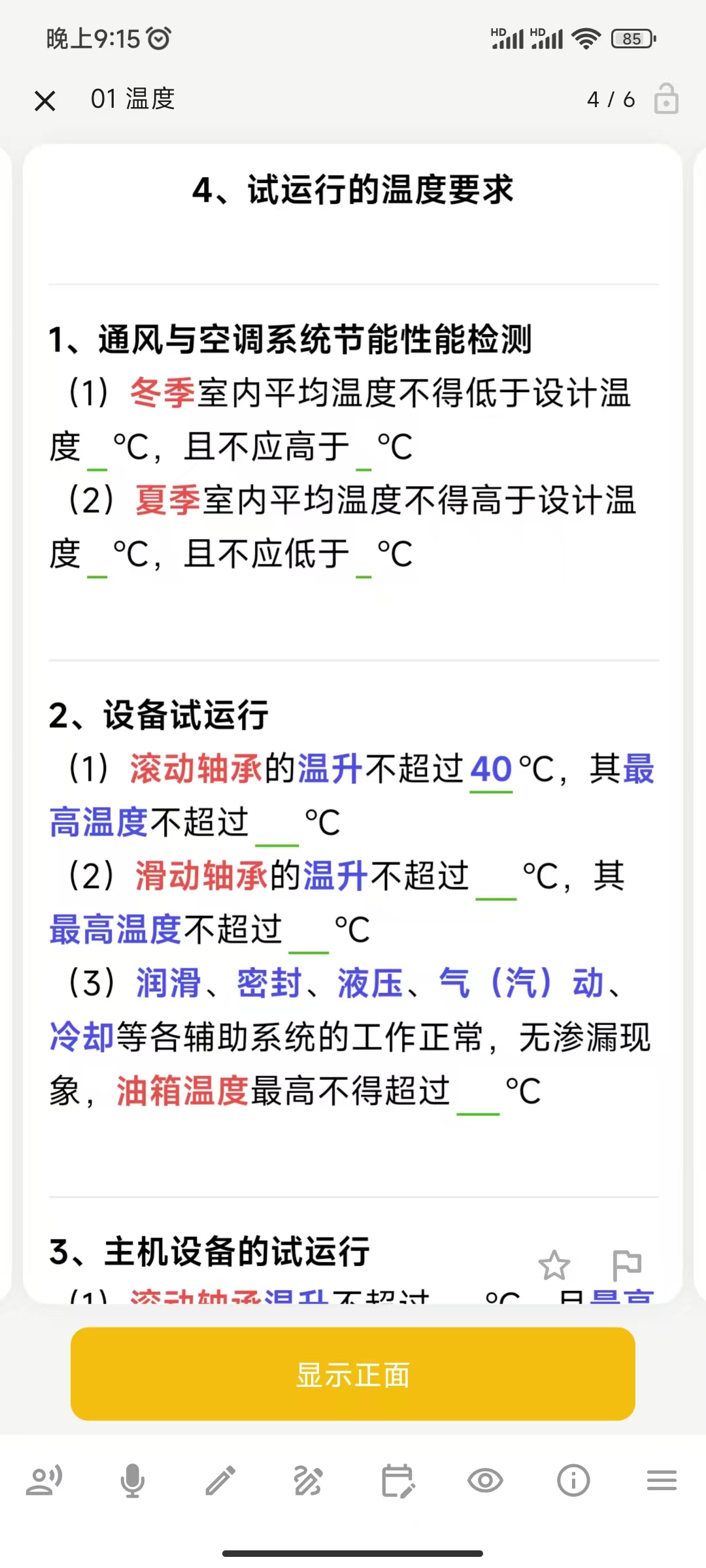Viewport: 706px width, 1568px height.
Task: Flag this flashcard
Action: [626, 1266]
